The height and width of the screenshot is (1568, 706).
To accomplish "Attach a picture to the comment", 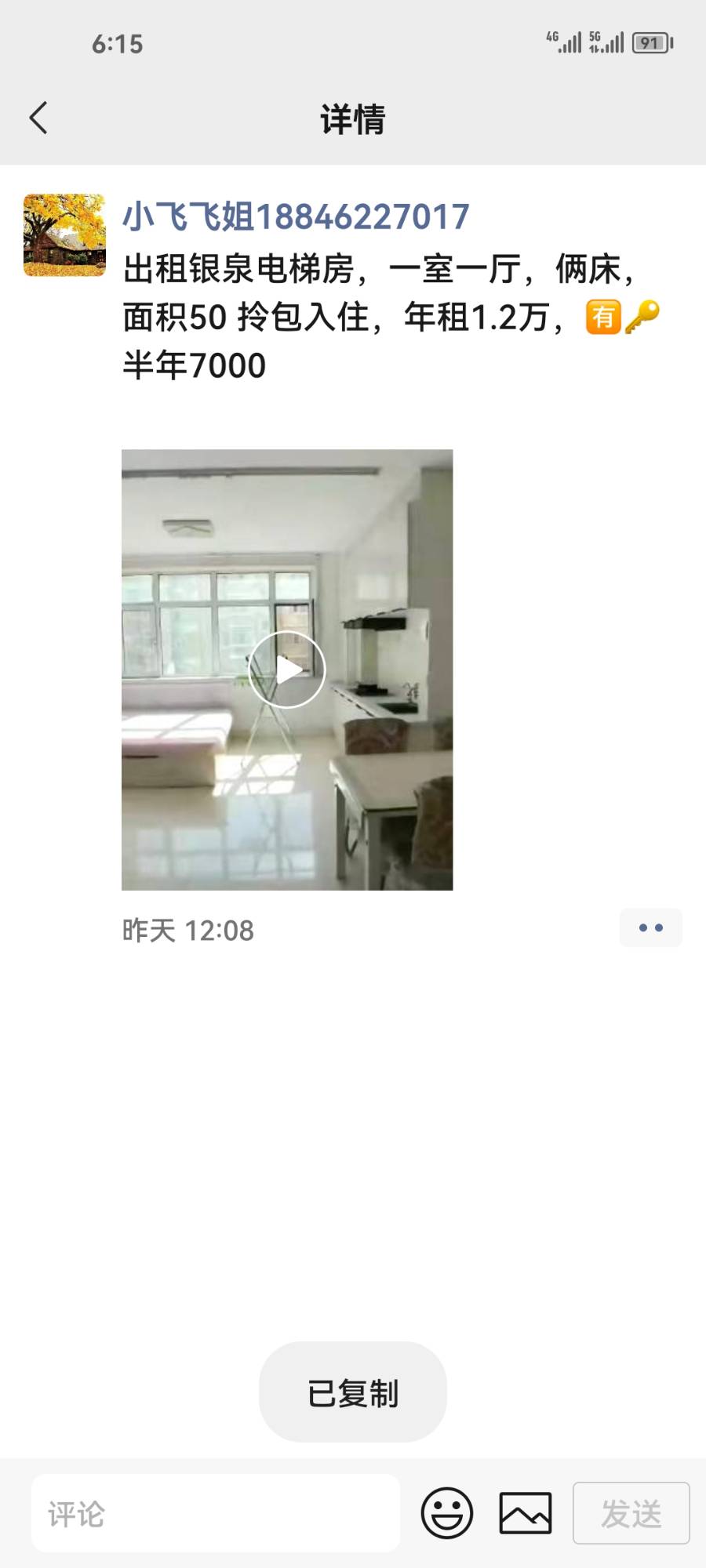I will coord(526,1513).
